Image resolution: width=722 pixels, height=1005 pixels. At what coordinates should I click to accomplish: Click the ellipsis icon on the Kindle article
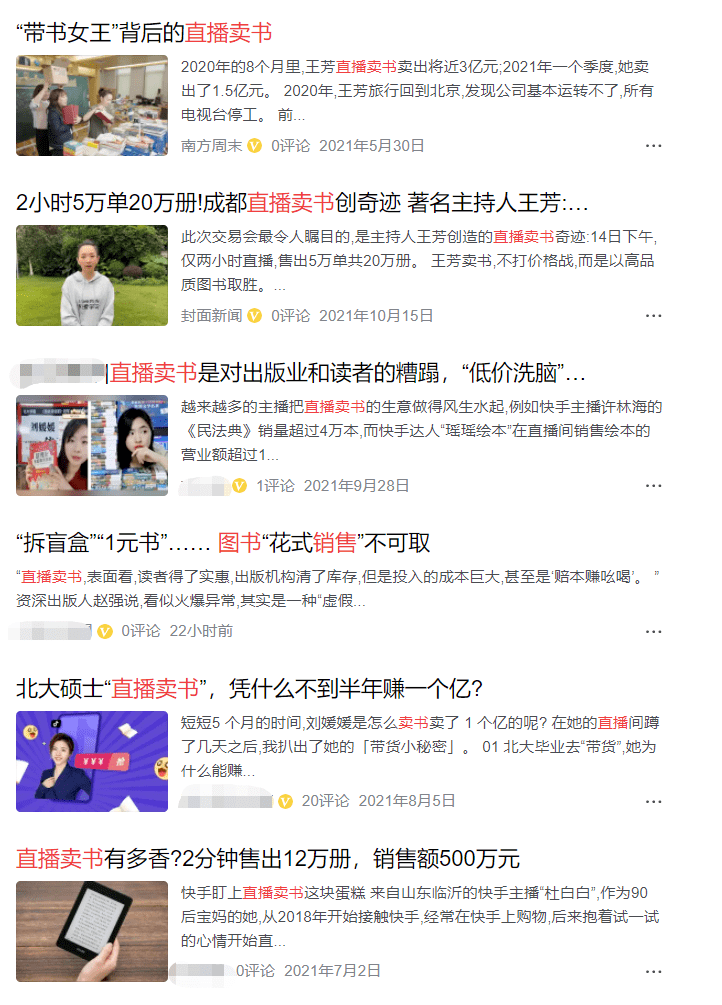[655, 970]
